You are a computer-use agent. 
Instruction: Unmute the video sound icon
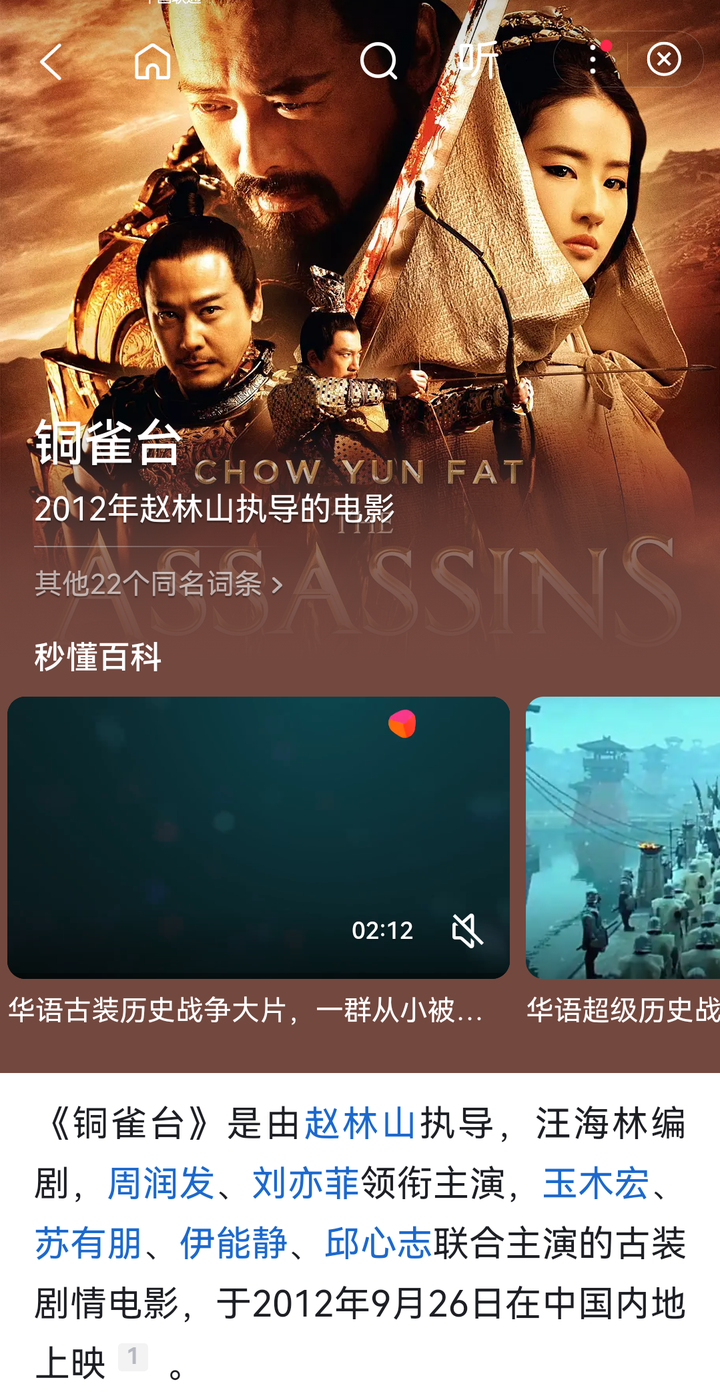click(x=467, y=931)
